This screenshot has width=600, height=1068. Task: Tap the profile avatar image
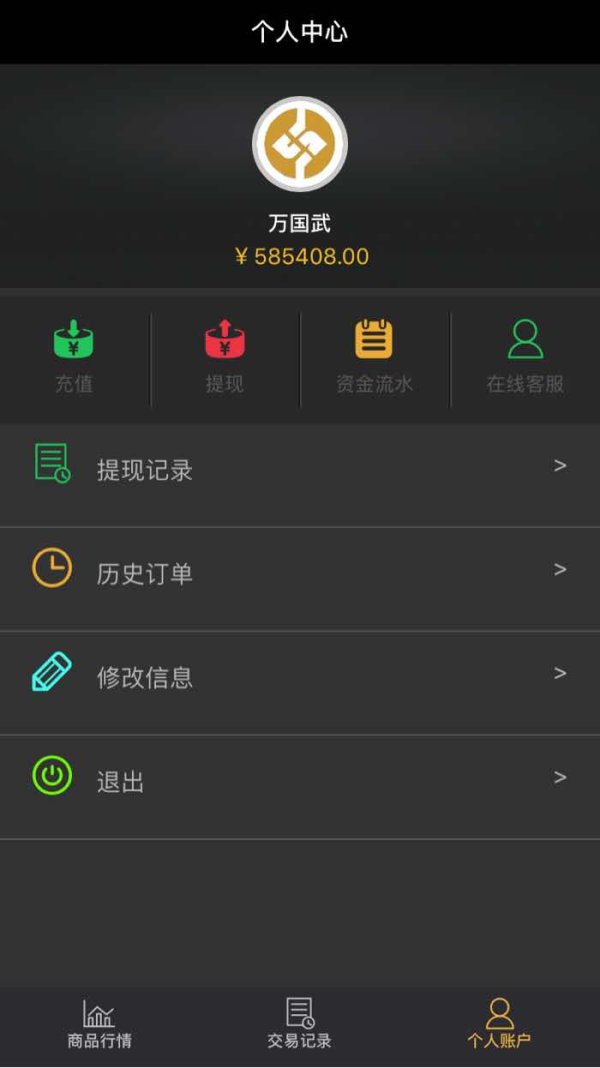(x=300, y=144)
